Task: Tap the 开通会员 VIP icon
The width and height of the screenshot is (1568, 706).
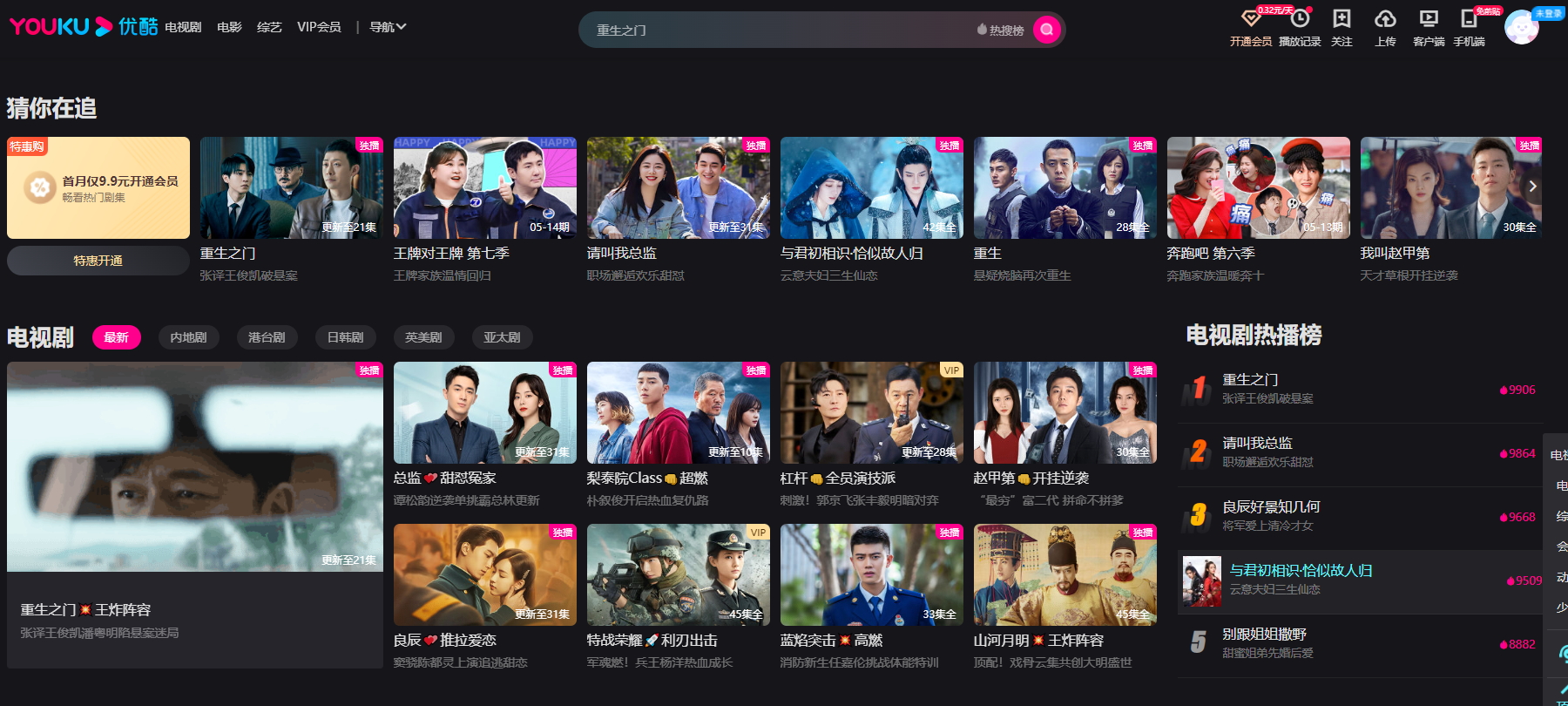Action: [x=1251, y=27]
